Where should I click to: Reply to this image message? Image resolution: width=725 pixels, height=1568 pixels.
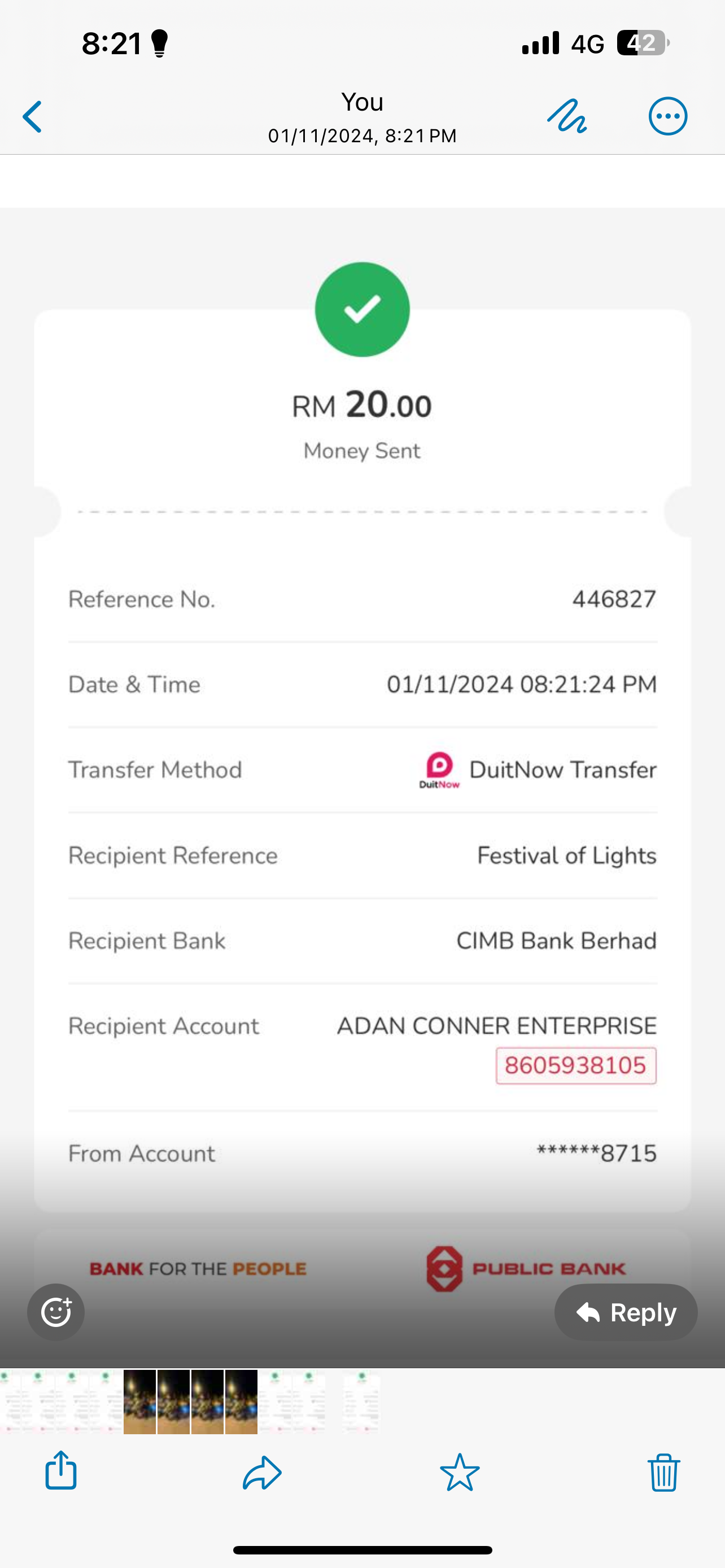point(625,1312)
